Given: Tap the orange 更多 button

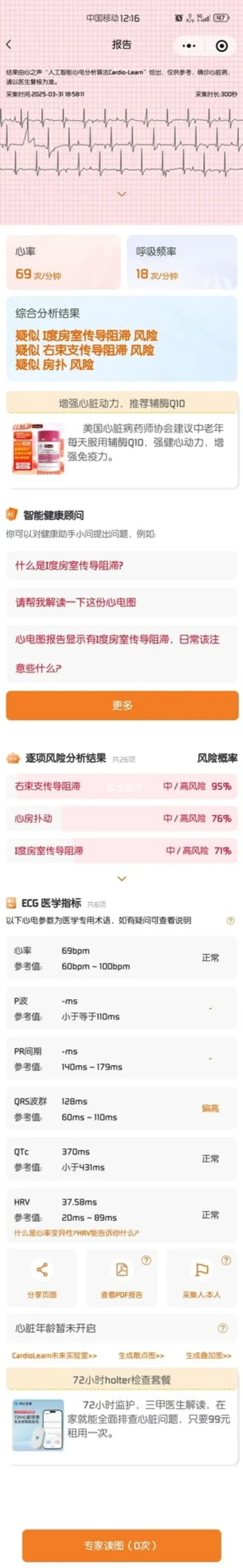Looking at the screenshot, I should click(122, 705).
